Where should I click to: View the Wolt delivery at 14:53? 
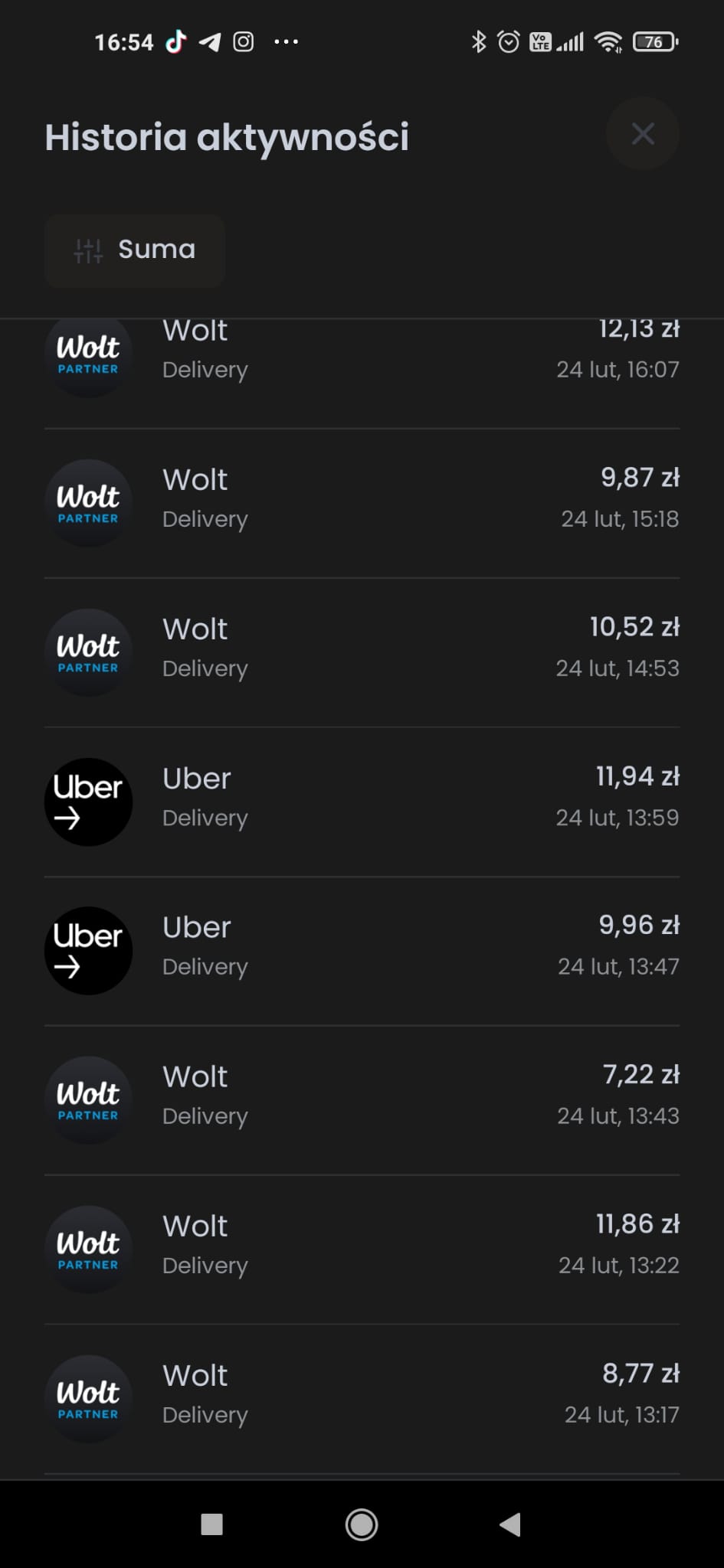coord(362,652)
